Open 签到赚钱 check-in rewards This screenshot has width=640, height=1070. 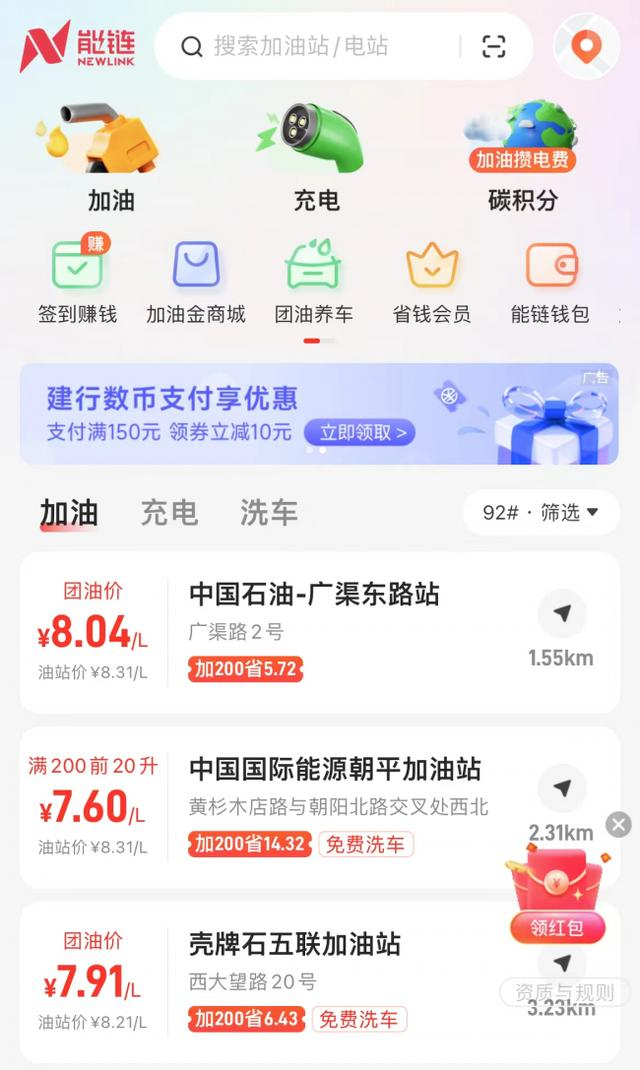[77, 280]
